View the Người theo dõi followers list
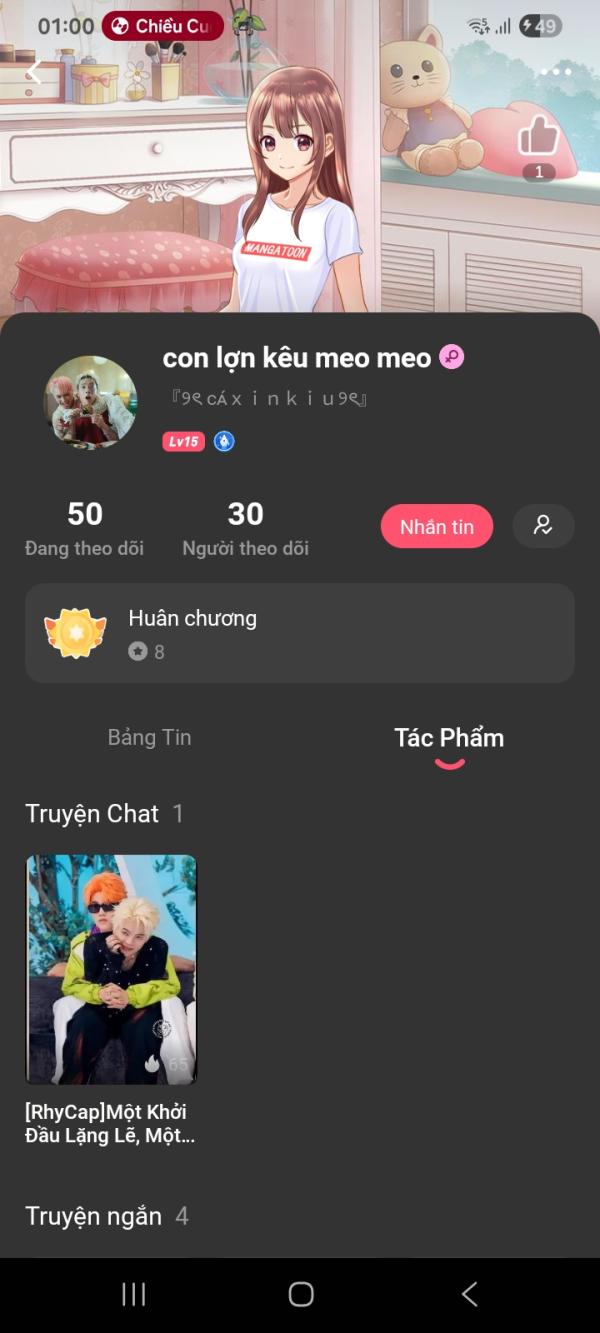 click(x=245, y=528)
